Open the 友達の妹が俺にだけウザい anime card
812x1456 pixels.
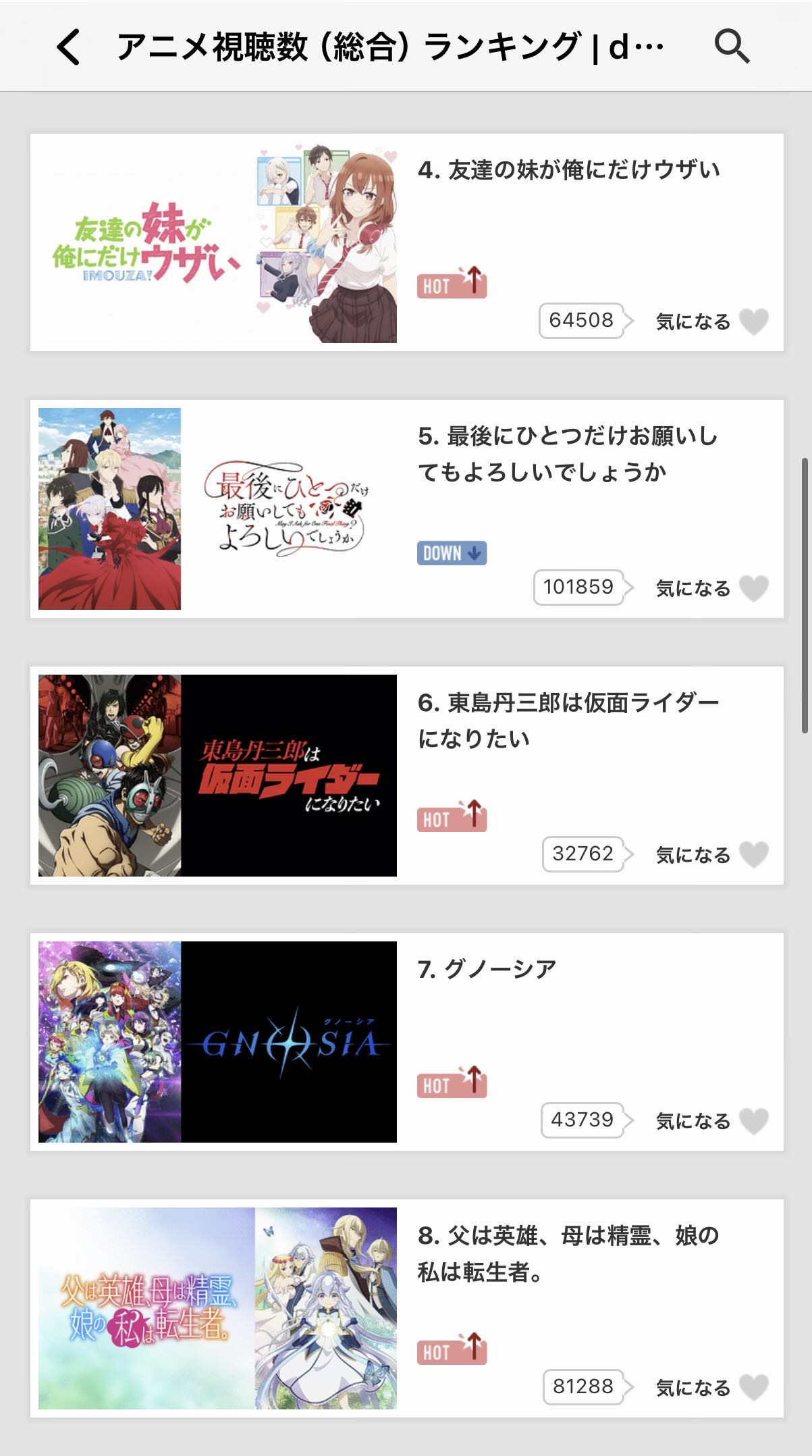coord(568,170)
